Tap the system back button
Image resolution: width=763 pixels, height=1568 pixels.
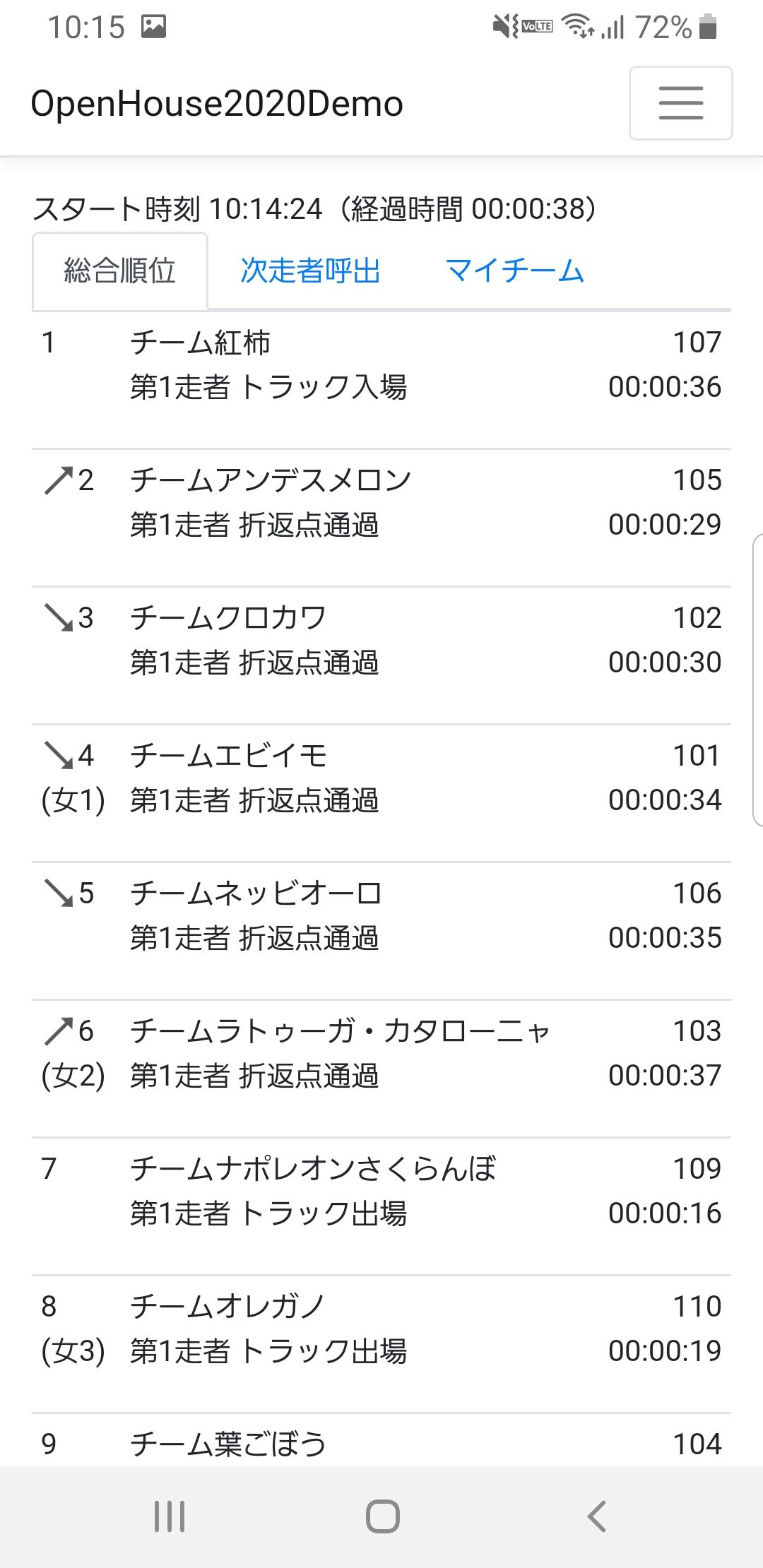pos(597,1516)
